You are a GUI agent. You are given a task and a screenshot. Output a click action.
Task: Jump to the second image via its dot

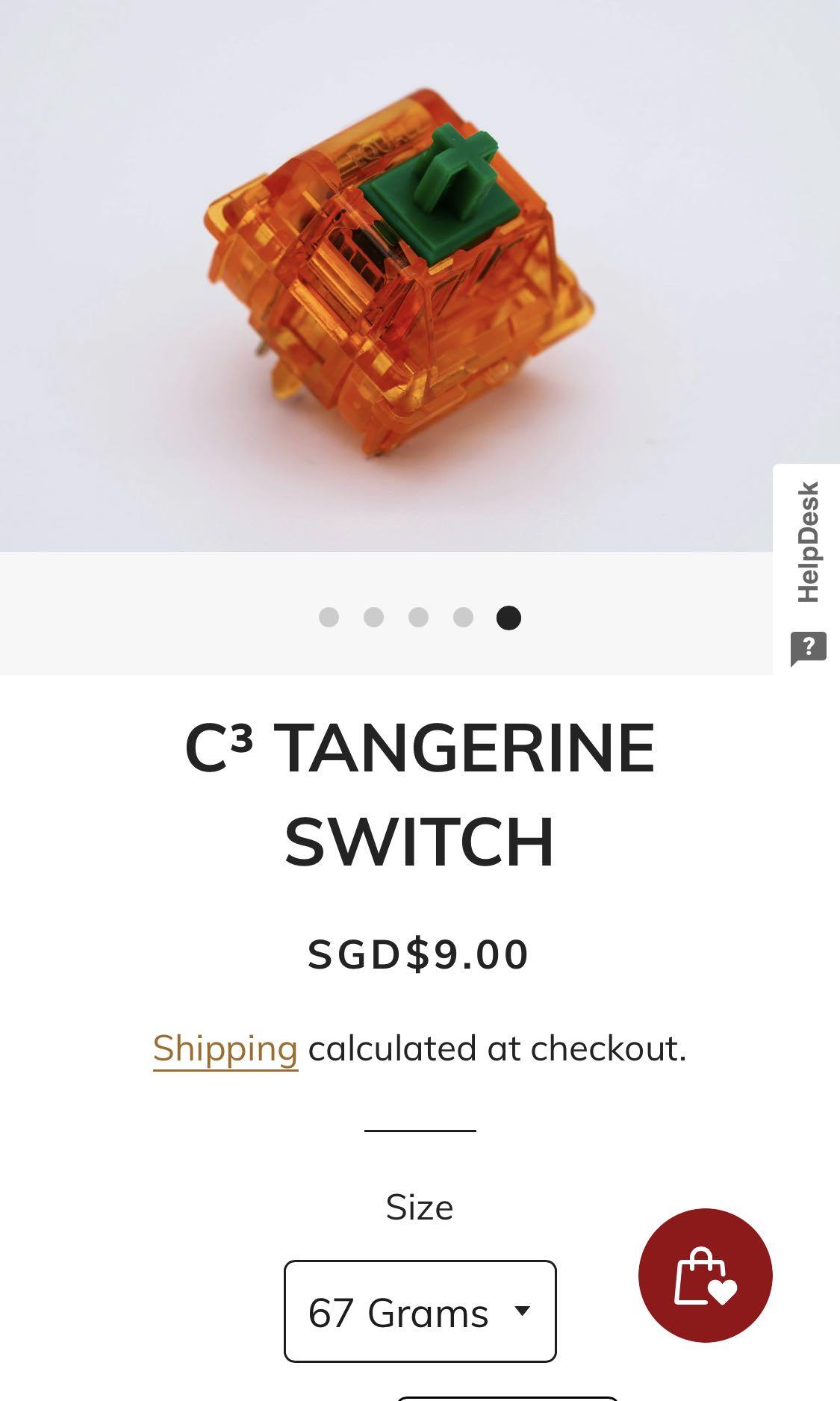click(x=374, y=616)
